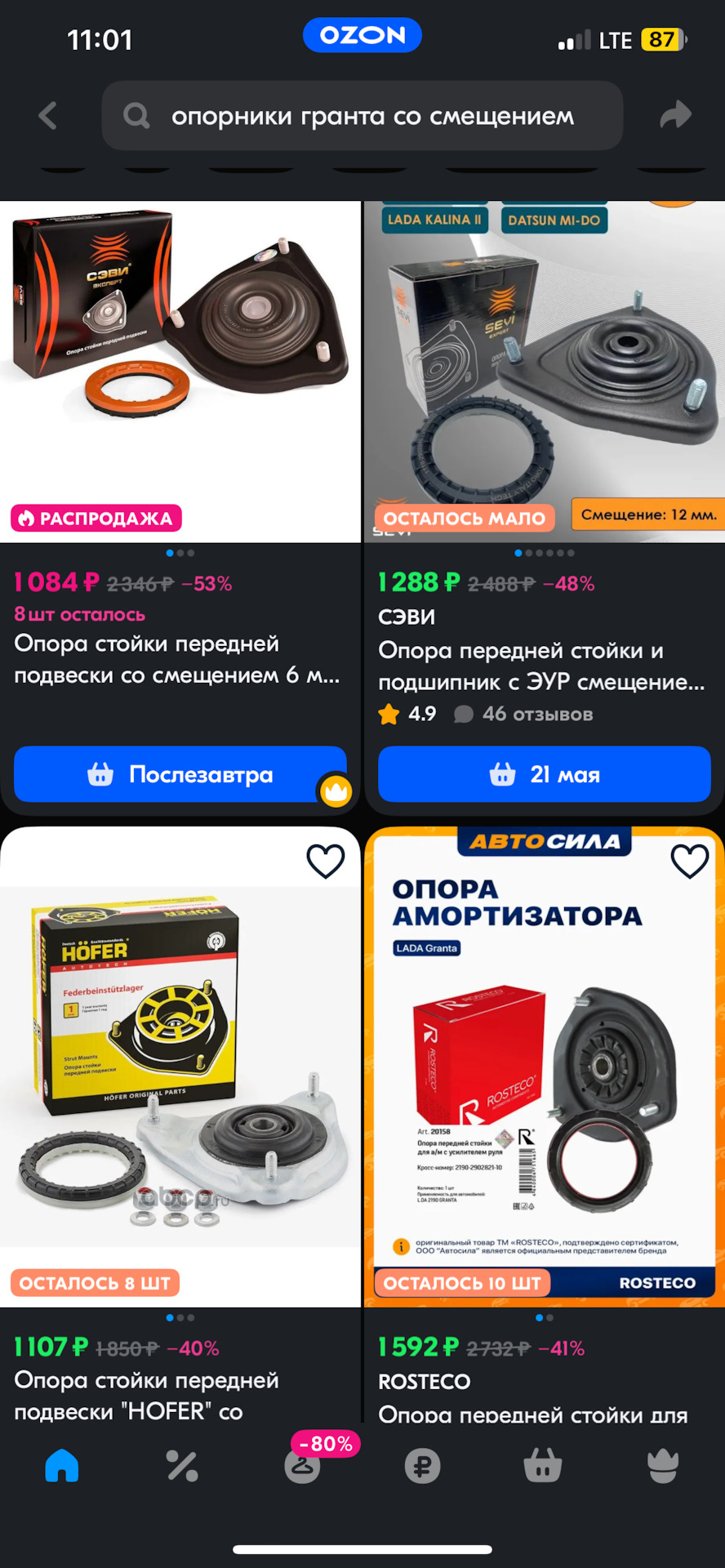Open the clothing tab with -80% badge
Viewport: 725px width, 1568px height.
click(302, 1466)
